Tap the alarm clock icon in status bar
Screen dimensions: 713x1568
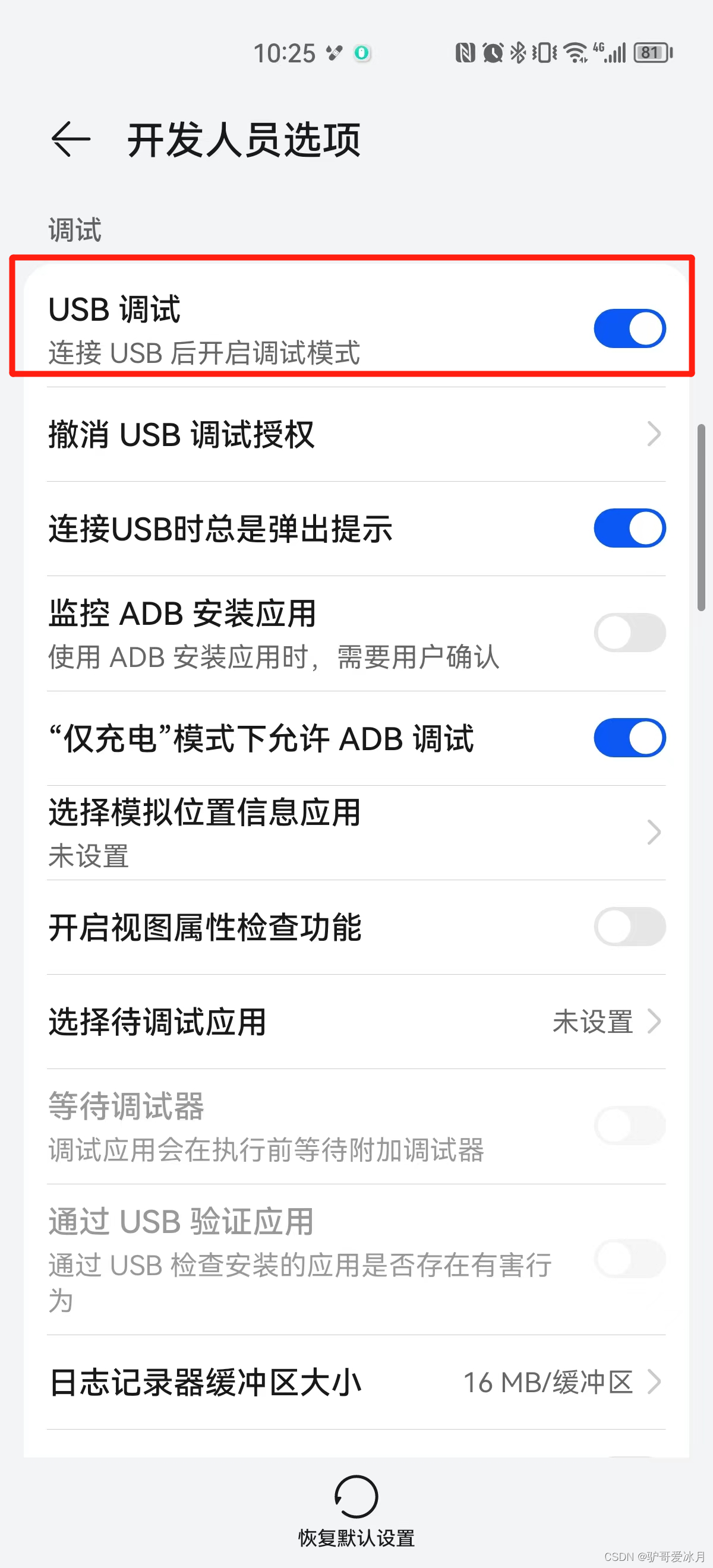492,53
